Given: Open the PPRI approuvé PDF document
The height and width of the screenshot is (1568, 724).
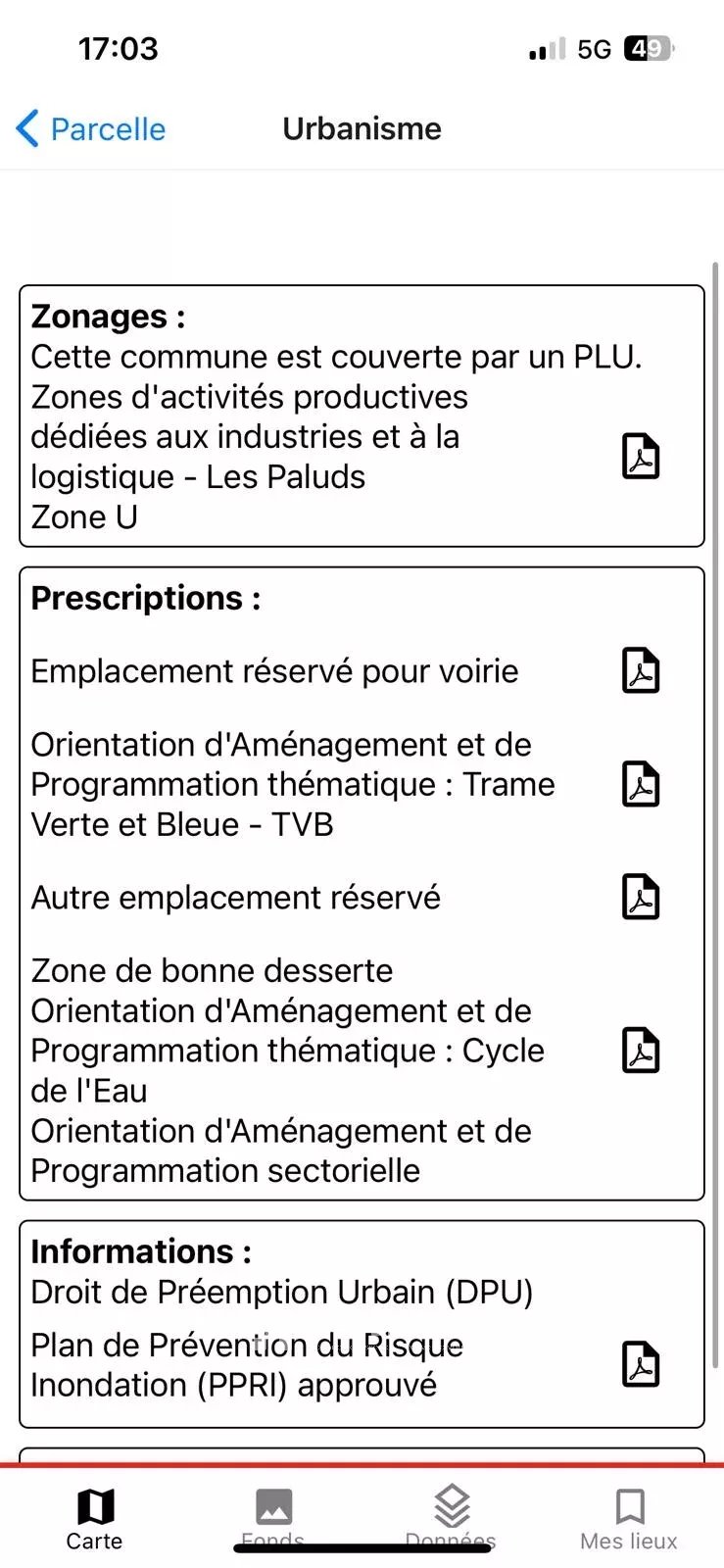Looking at the screenshot, I should pyautogui.click(x=641, y=1364).
